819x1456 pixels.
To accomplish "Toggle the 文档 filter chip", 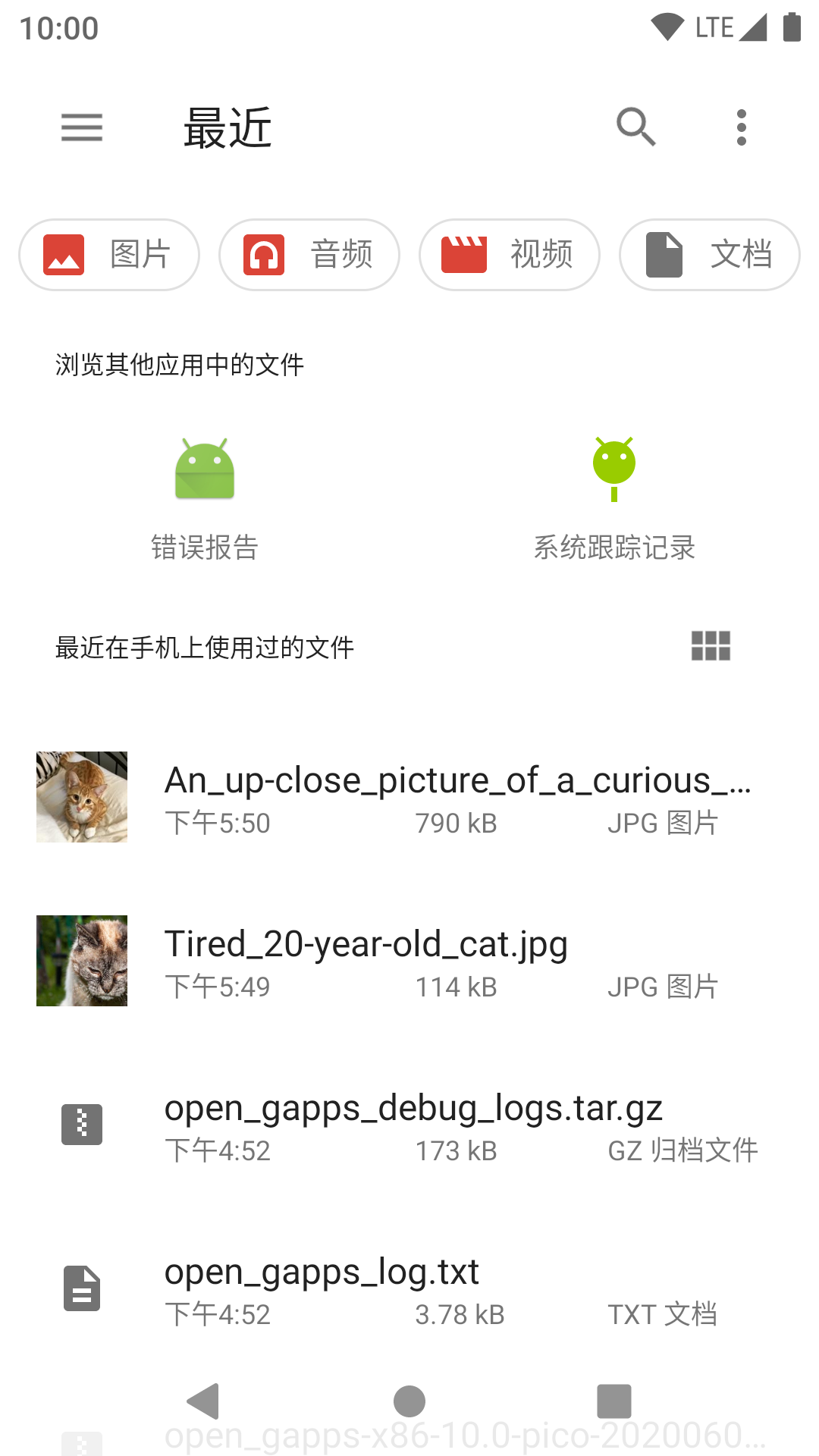I will (x=708, y=255).
